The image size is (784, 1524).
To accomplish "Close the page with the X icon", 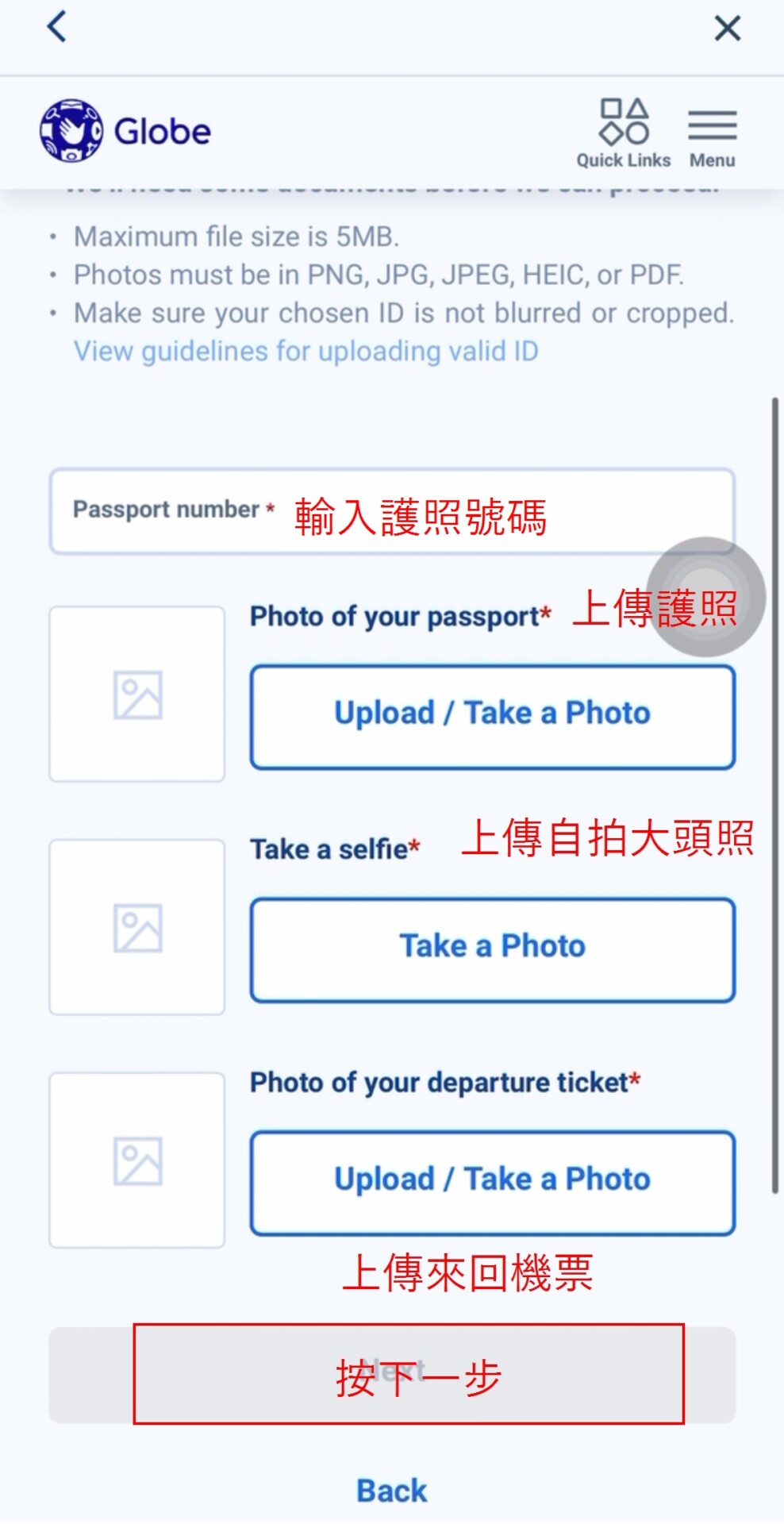I will coord(727,29).
